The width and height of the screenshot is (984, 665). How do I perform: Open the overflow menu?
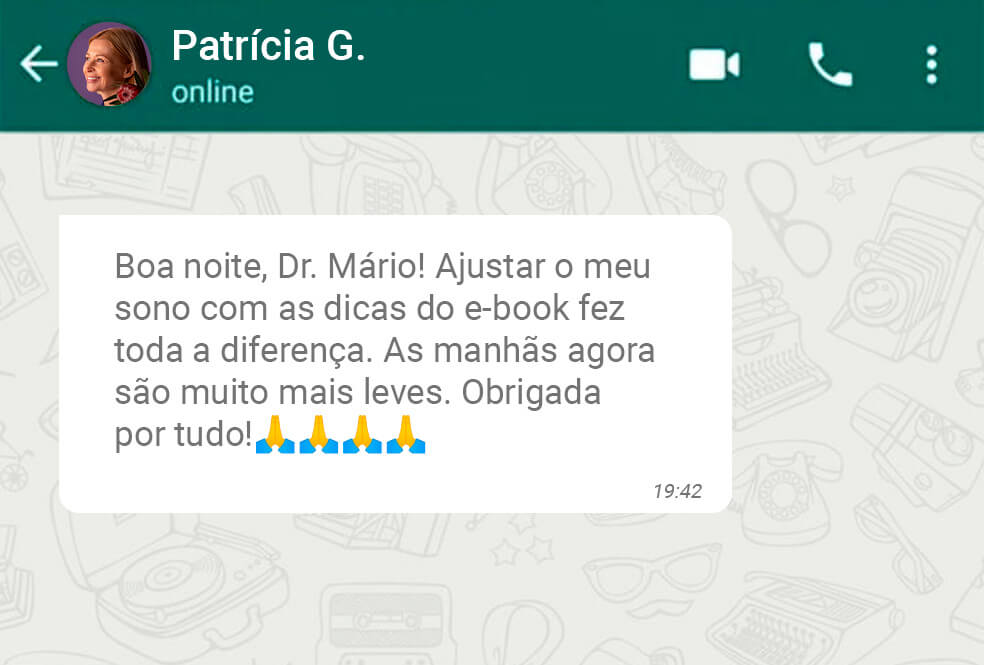pyautogui.click(x=931, y=65)
